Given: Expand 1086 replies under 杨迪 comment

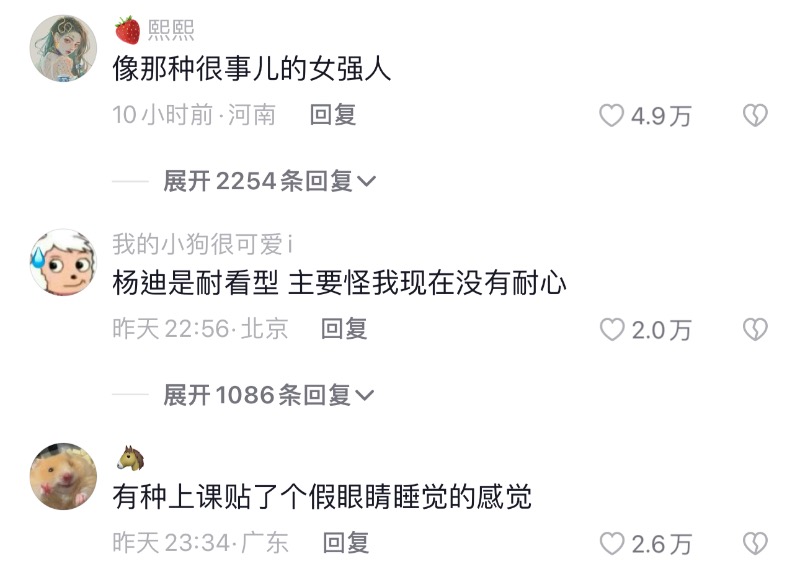Looking at the screenshot, I should pos(269,395).
